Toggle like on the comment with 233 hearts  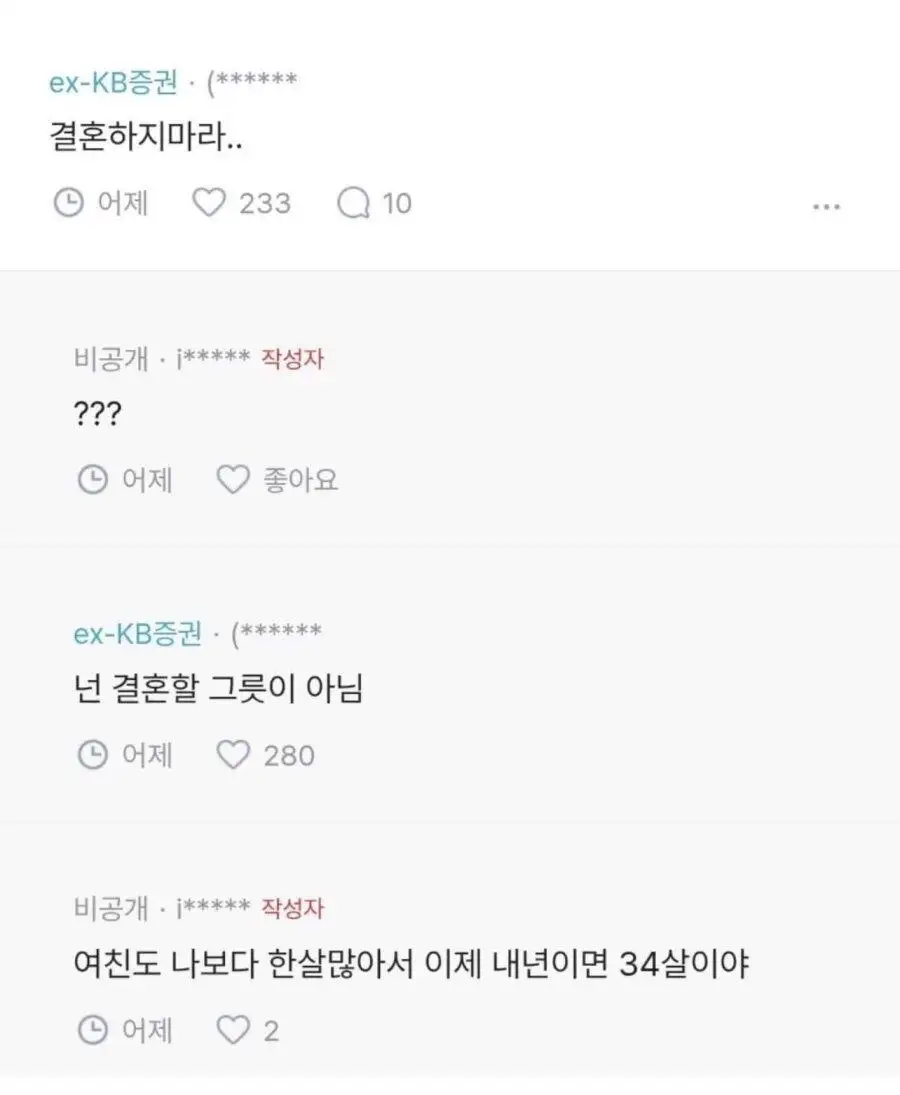(x=210, y=202)
